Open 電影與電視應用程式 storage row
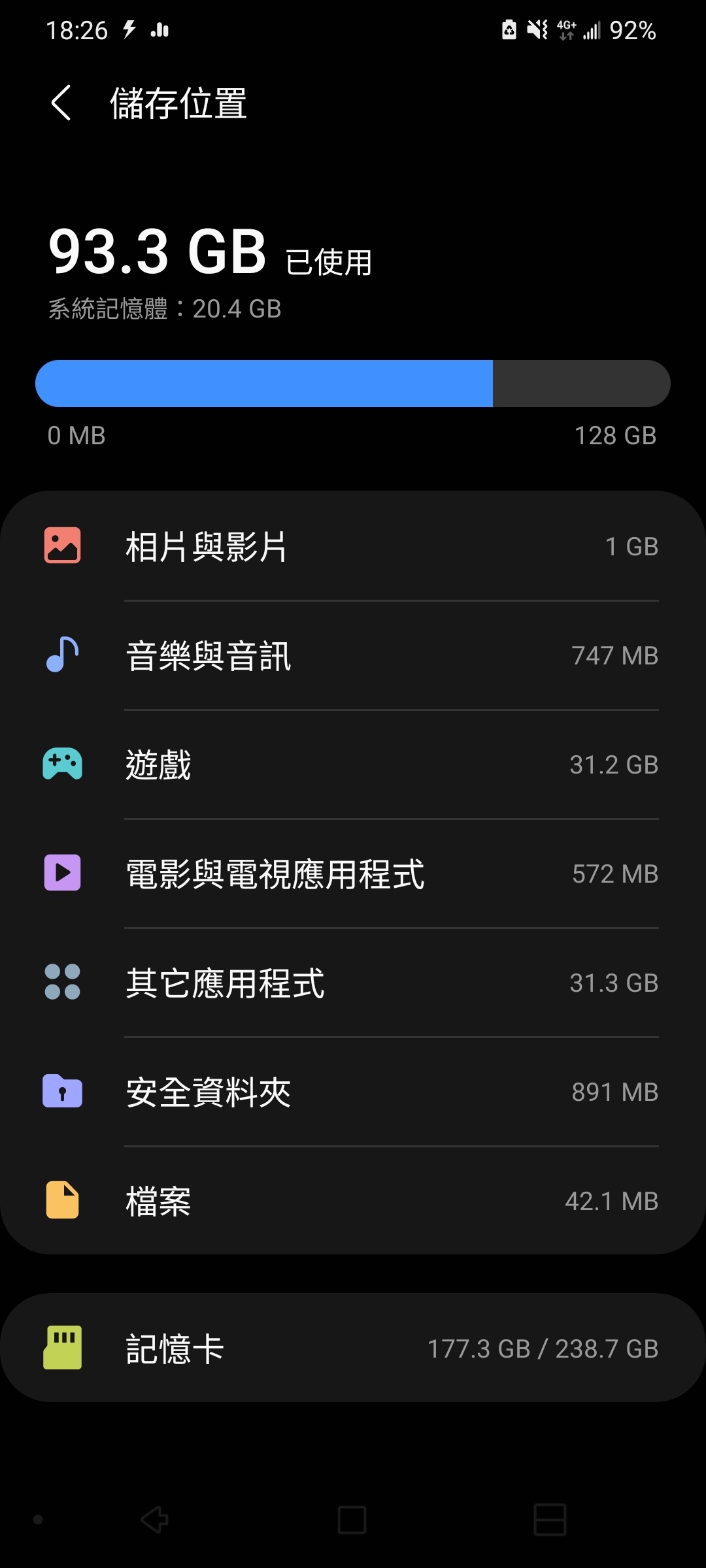 353,874
